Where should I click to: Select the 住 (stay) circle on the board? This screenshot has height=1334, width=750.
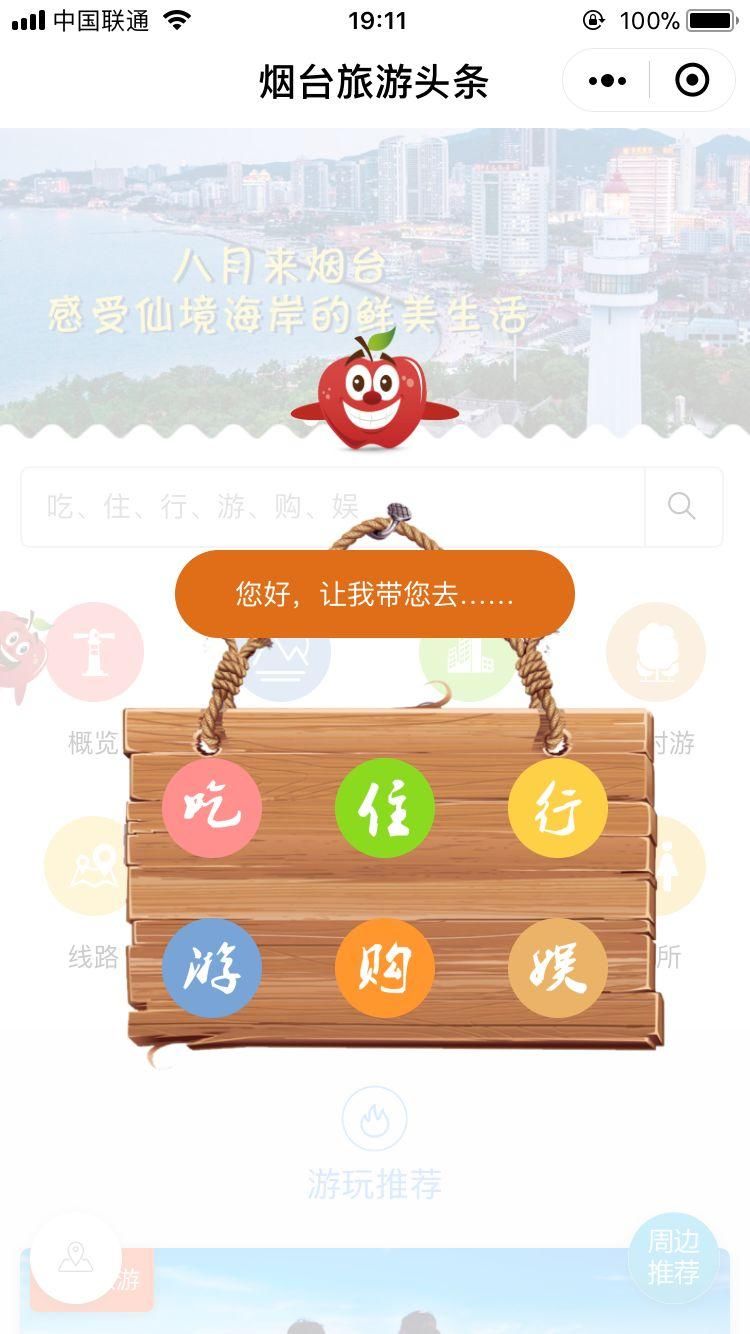coord(385,808)
